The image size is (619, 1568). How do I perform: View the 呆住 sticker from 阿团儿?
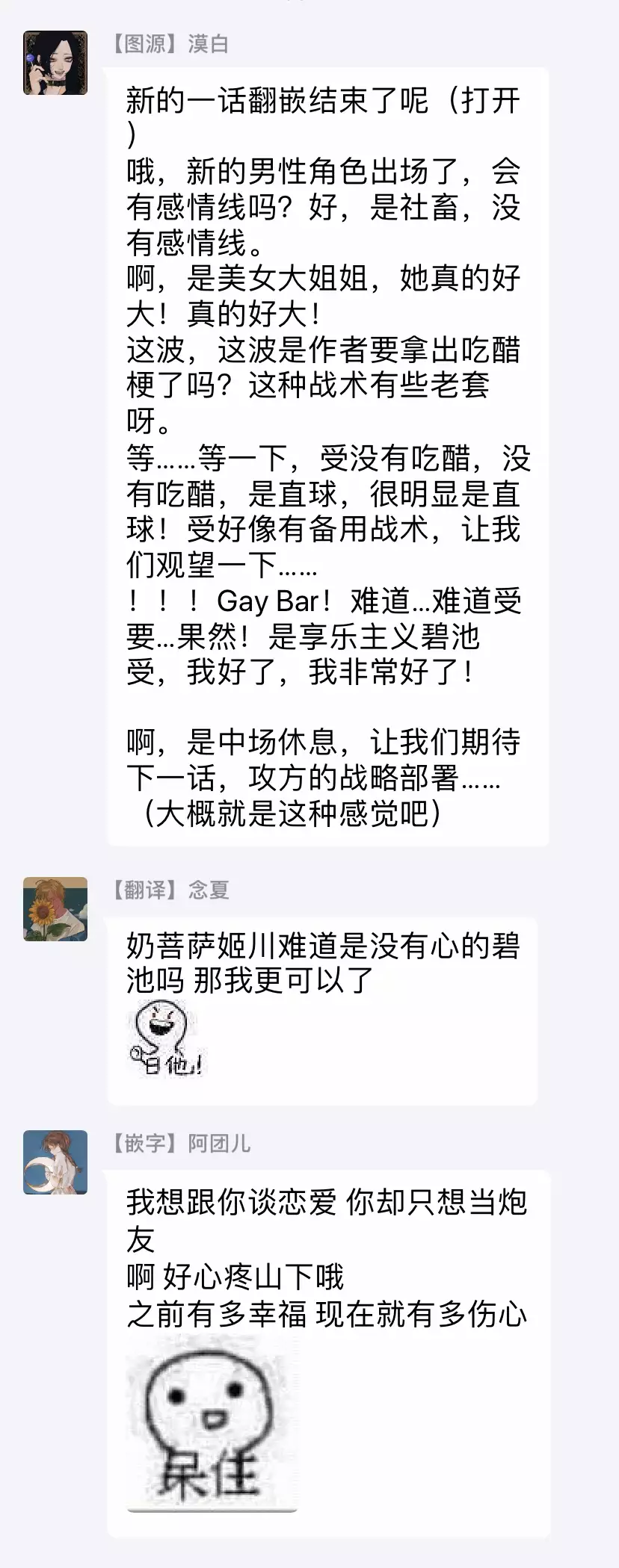[x=212, y=1423]
